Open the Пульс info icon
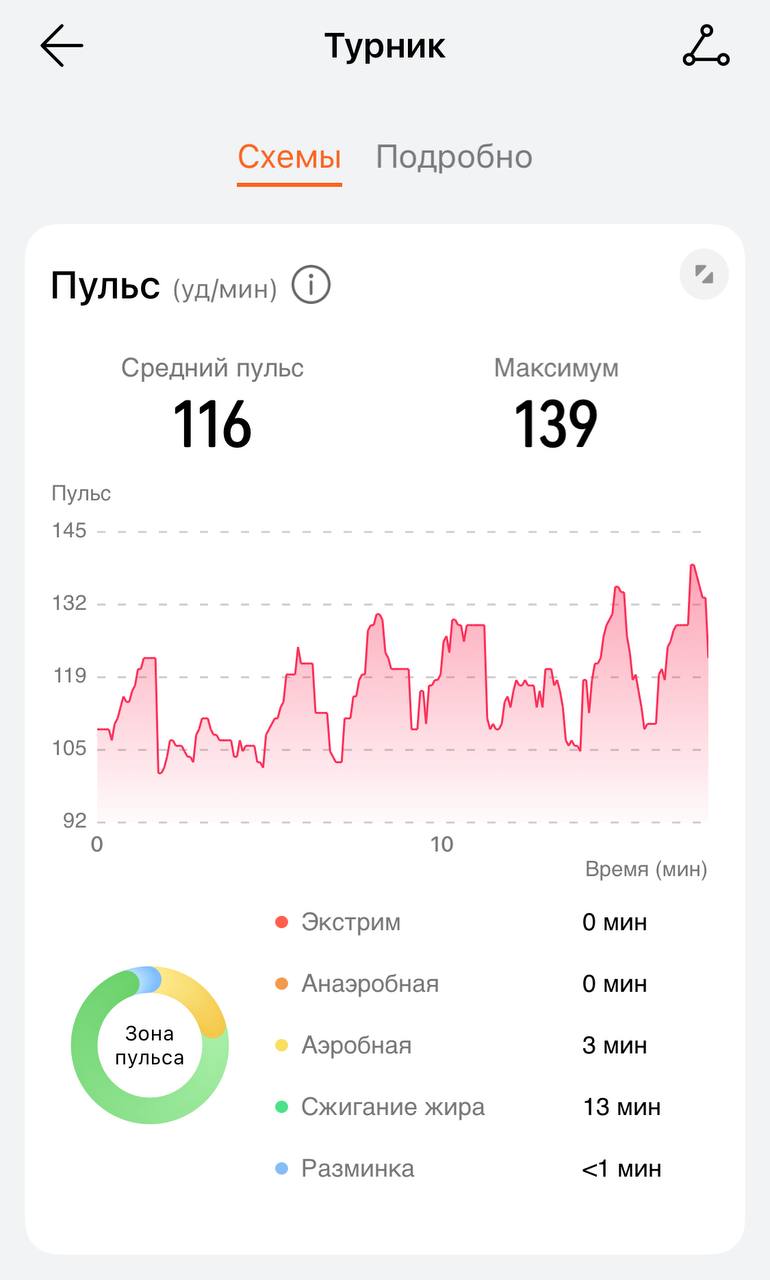Image resolution: width=770 pixels, height=1280 pixels. pyautogui.click(x=311, y=286)
